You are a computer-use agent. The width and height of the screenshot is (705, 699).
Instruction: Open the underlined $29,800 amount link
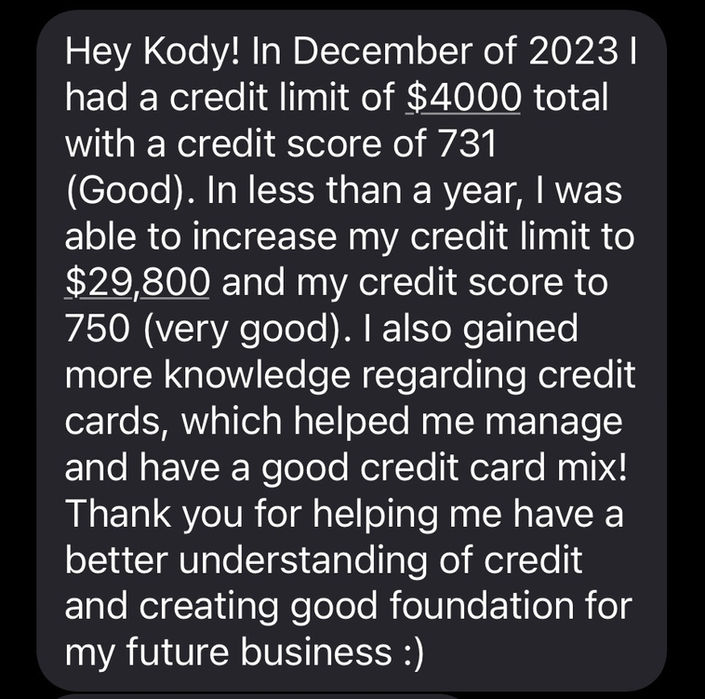tap(136, 283)
